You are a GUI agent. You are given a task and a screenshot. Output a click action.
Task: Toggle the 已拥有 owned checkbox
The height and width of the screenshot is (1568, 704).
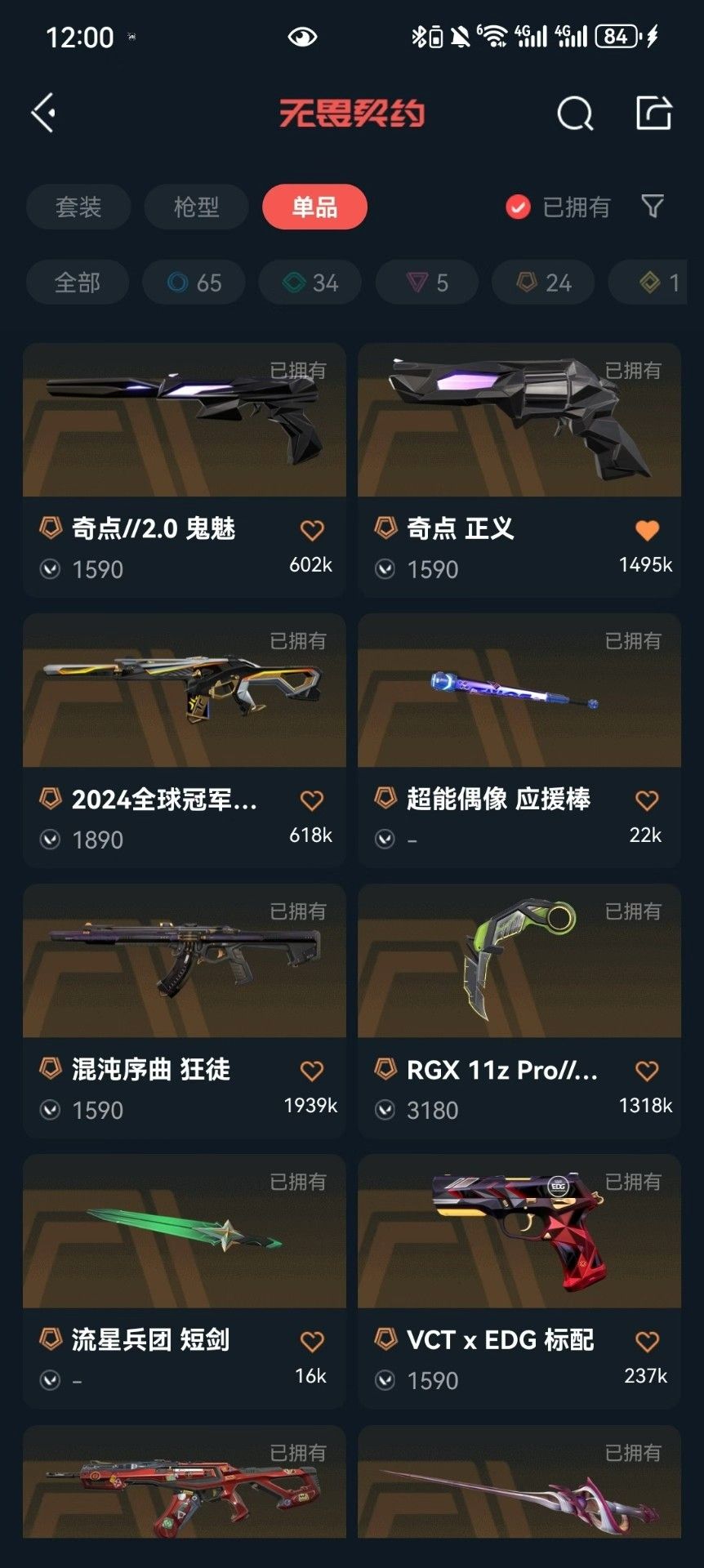(518, 207)
